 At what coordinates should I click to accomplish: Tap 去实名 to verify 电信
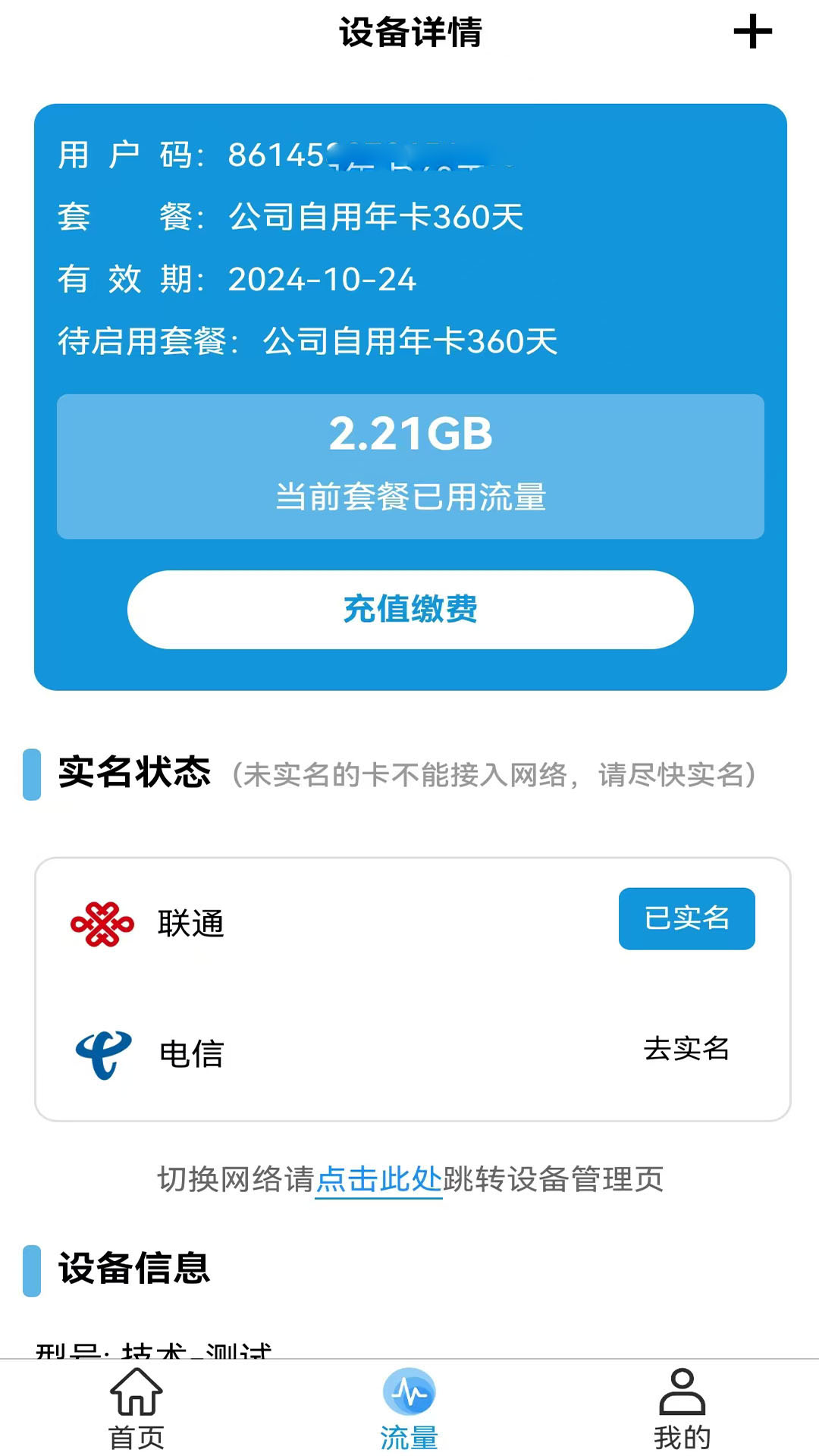tap(686, 1052)
